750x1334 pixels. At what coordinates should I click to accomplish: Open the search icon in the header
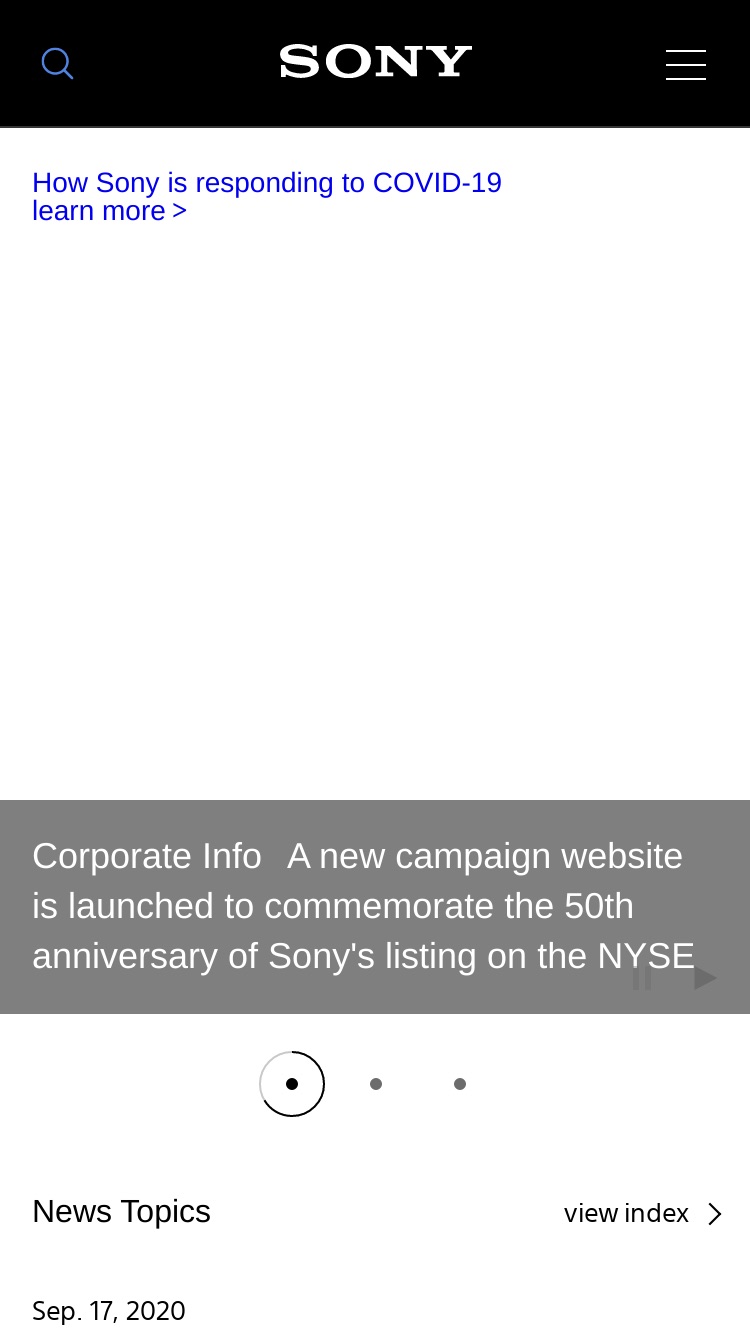click(x=57, y=63)
